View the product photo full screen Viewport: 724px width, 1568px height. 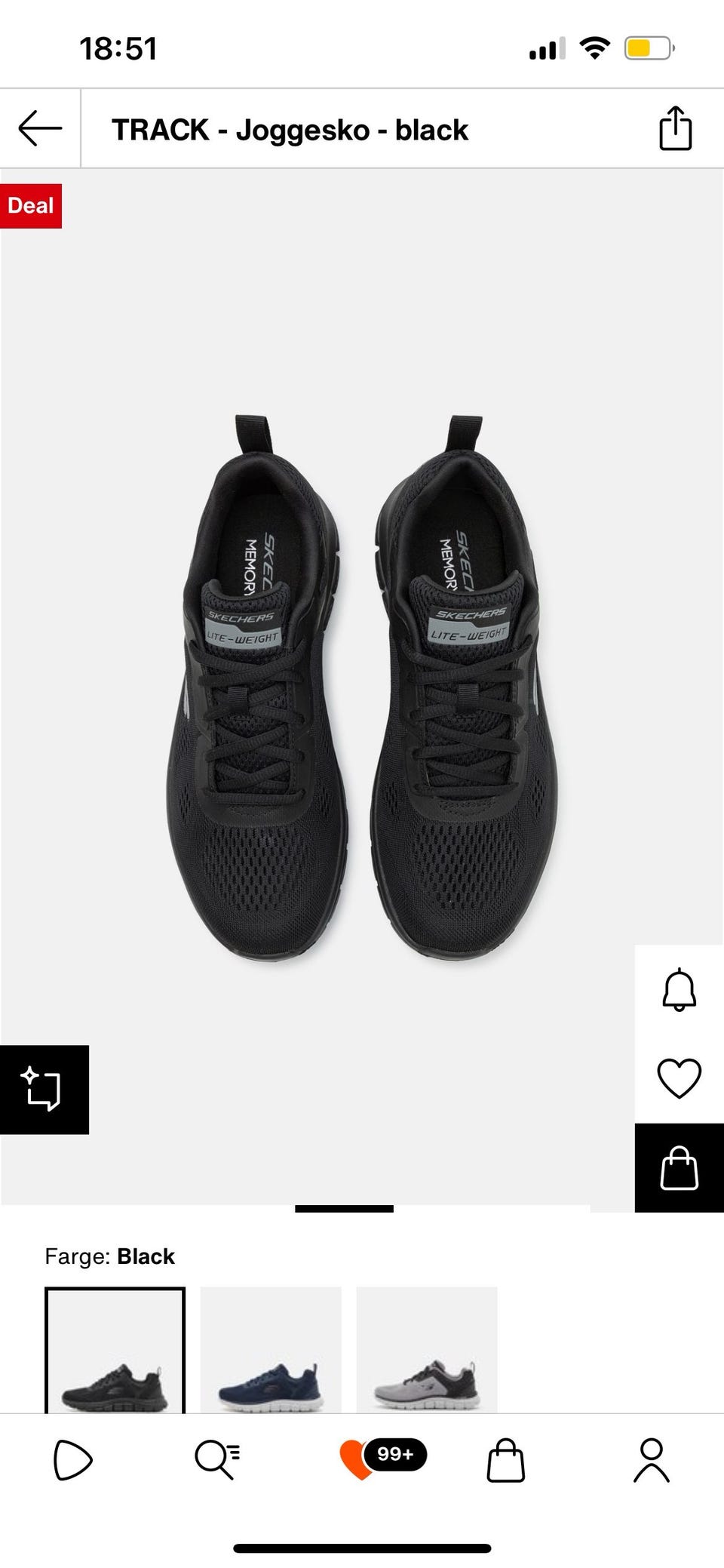(362, 687)
